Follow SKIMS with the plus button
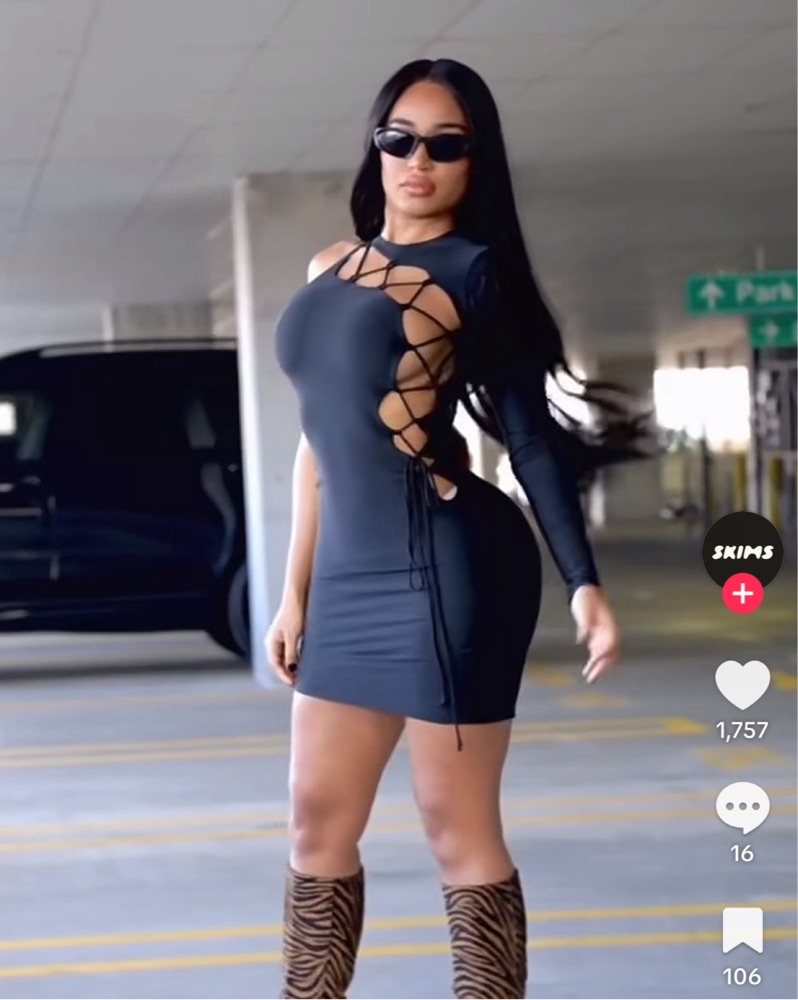Viewport: 798px width, 1000px height. click(742, 594)
